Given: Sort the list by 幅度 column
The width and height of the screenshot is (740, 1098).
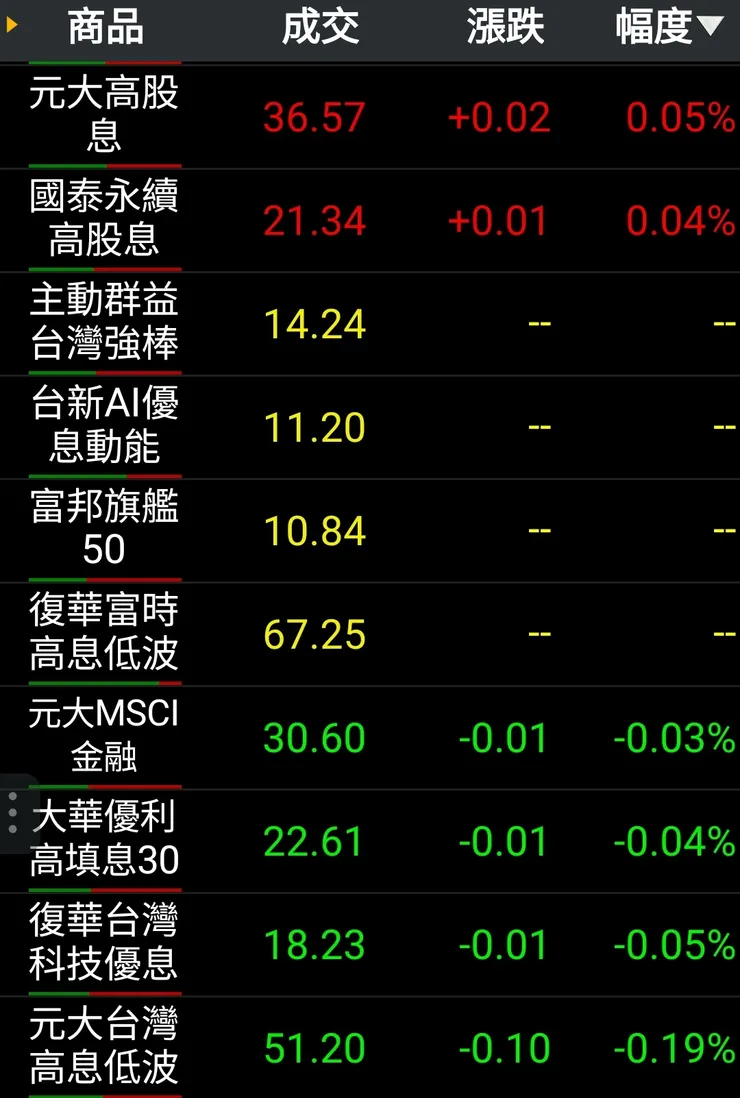Looking at the screenshot, I should (x=668, y=28).
